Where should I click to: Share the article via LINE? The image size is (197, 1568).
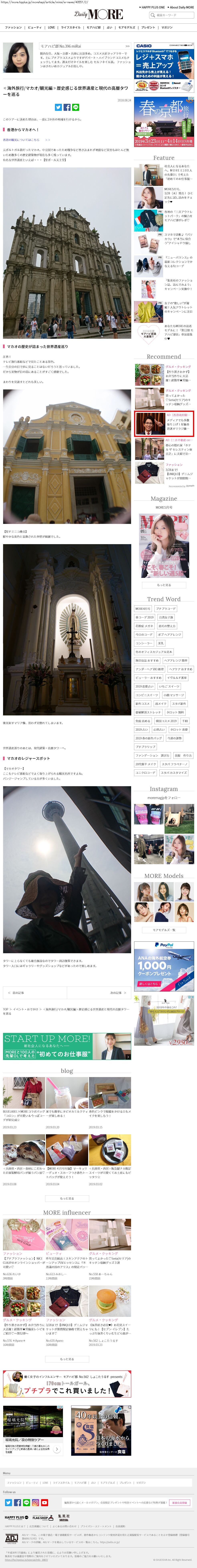[75, 107]
